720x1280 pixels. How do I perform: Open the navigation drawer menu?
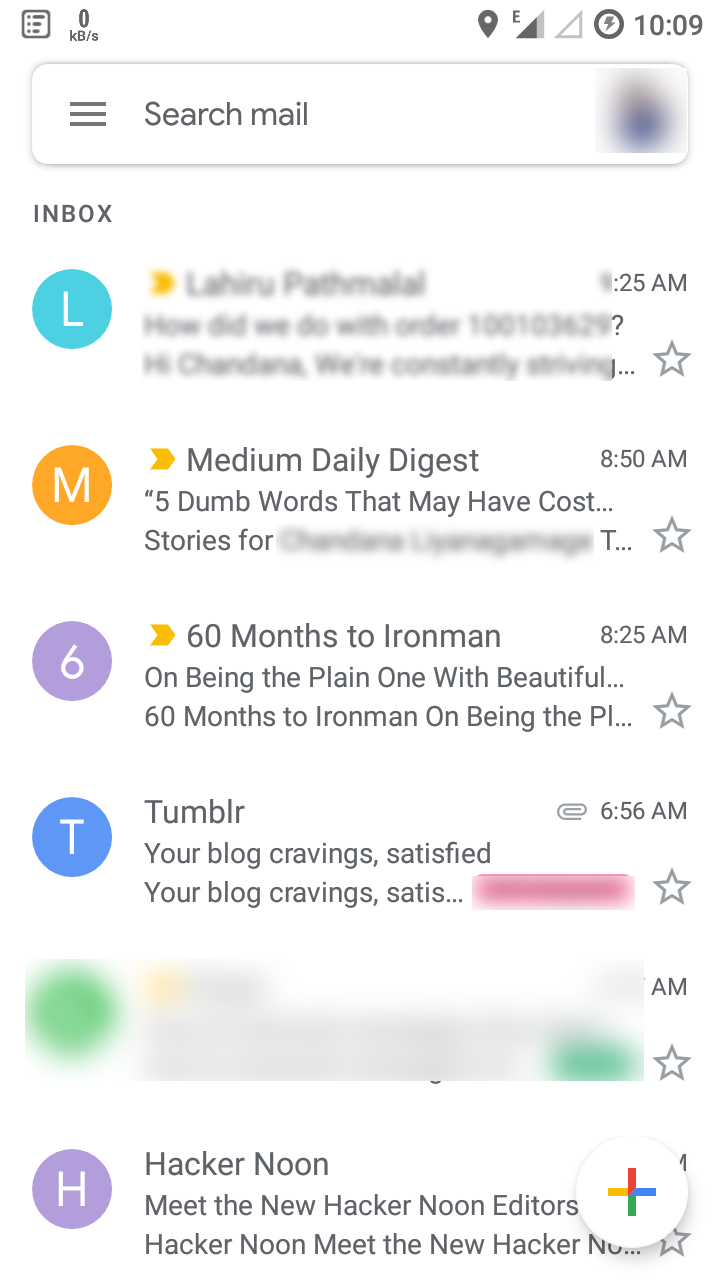pos(88,115)
